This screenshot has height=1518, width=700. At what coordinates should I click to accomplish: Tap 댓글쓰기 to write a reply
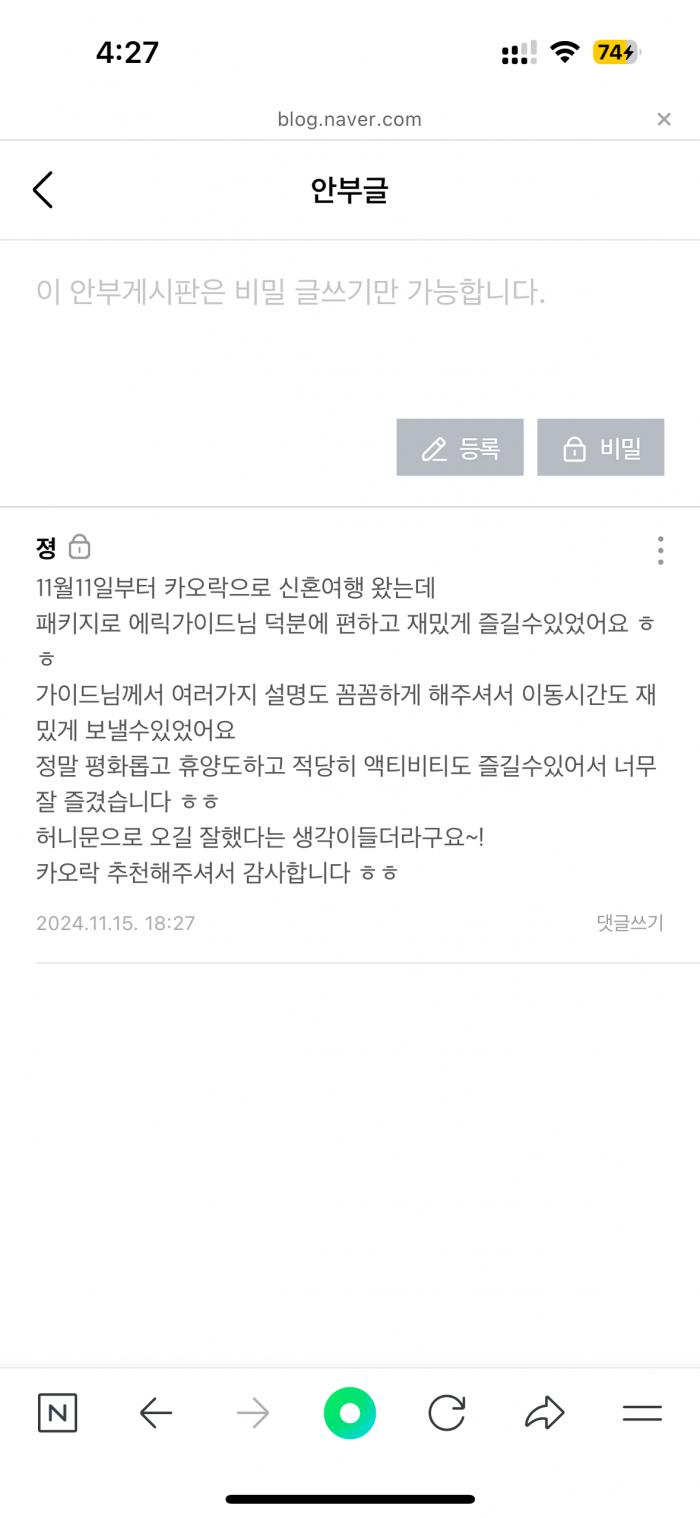[x=629, y=923]
